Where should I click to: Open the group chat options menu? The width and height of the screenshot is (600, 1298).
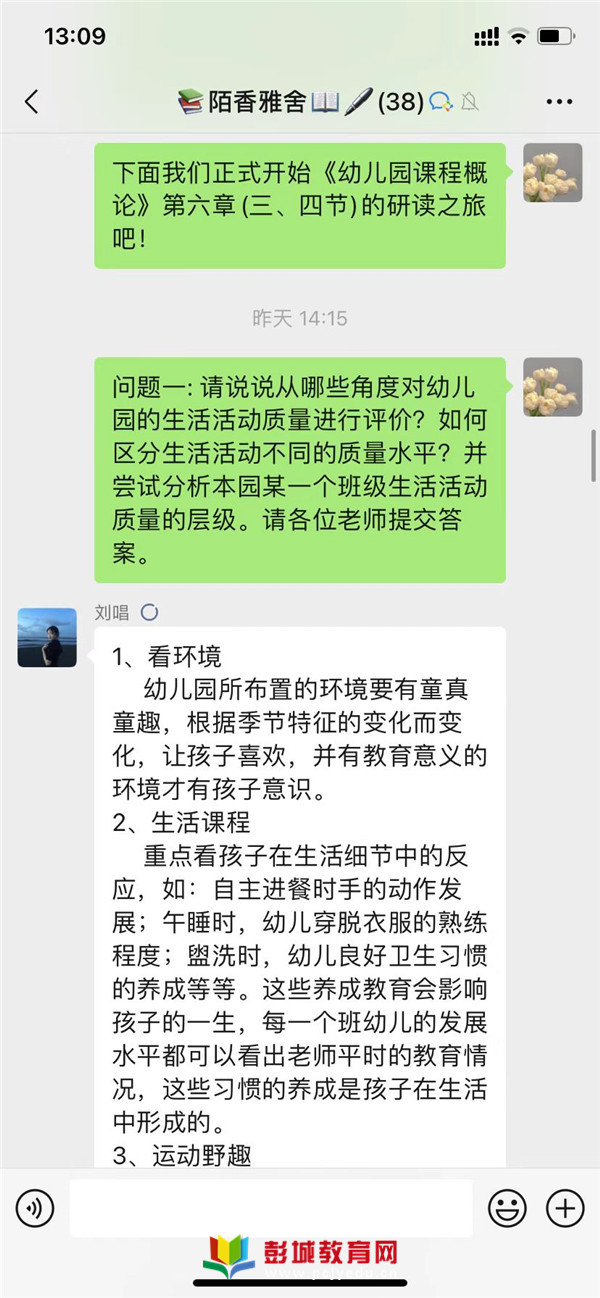[559, 102]
